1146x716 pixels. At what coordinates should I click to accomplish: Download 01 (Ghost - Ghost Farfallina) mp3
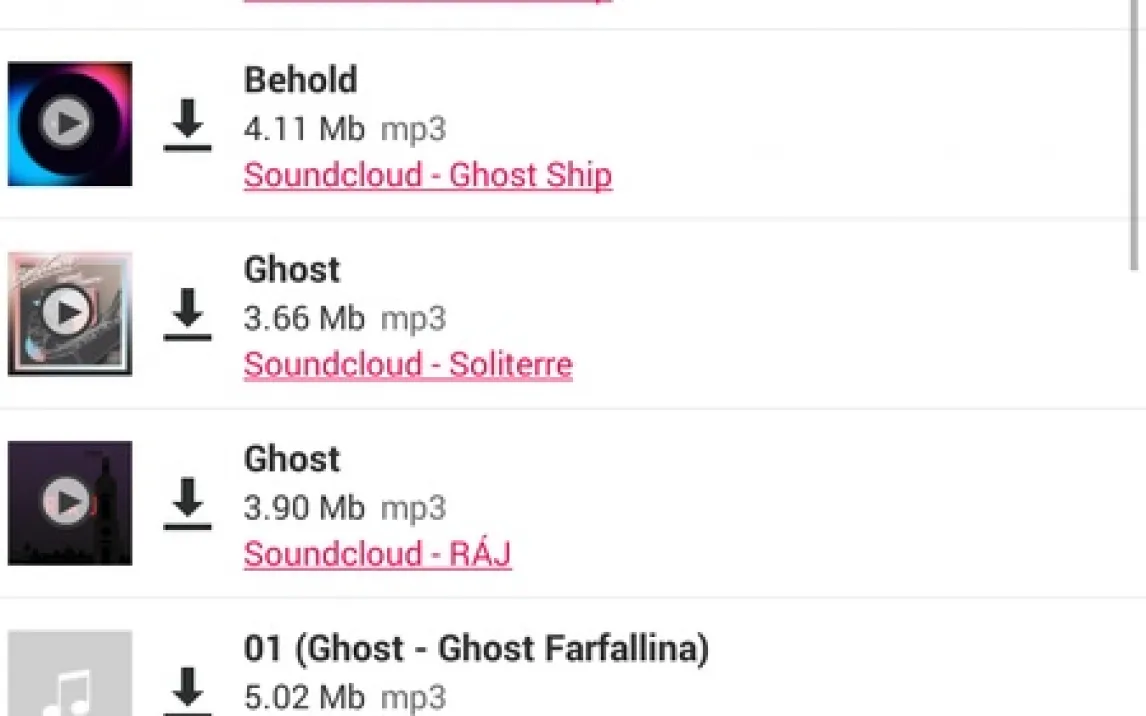187,691
